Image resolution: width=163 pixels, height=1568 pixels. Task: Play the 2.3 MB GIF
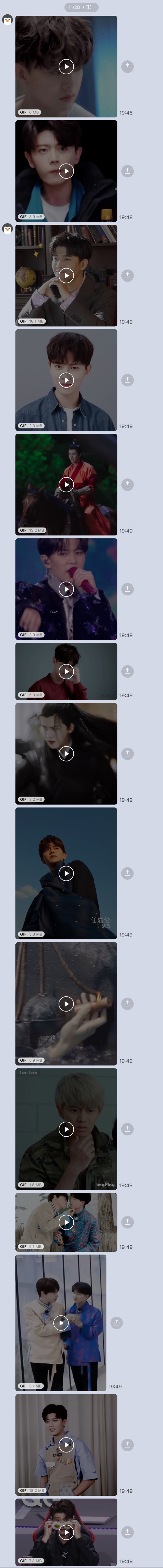point(66,380)
